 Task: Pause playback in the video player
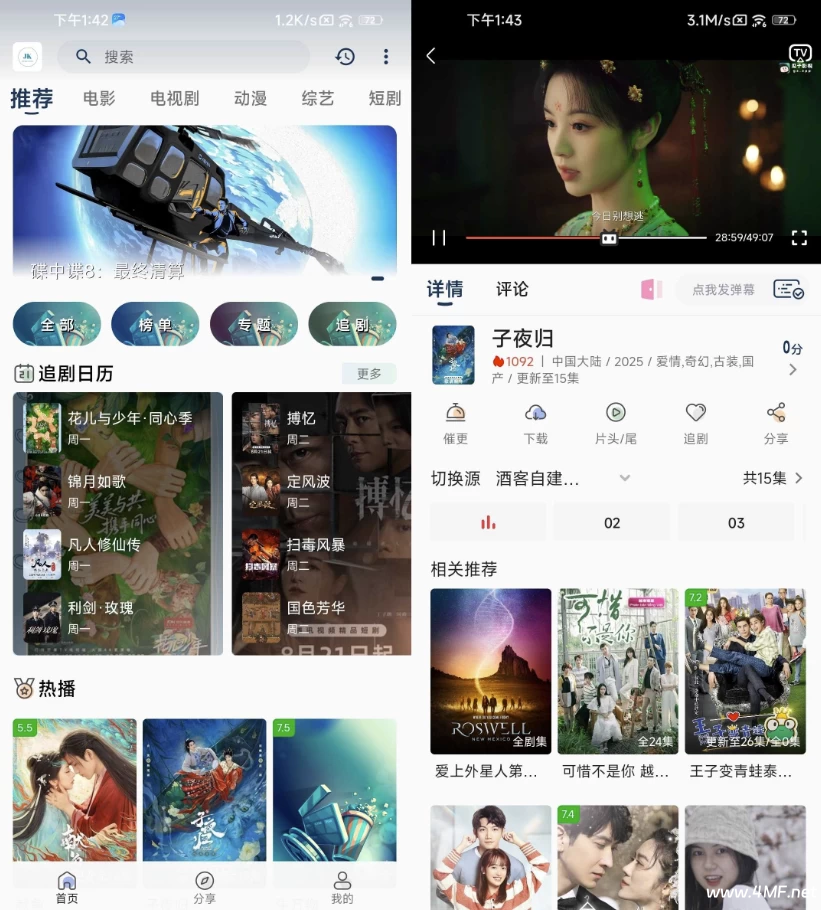click(438, 238)
